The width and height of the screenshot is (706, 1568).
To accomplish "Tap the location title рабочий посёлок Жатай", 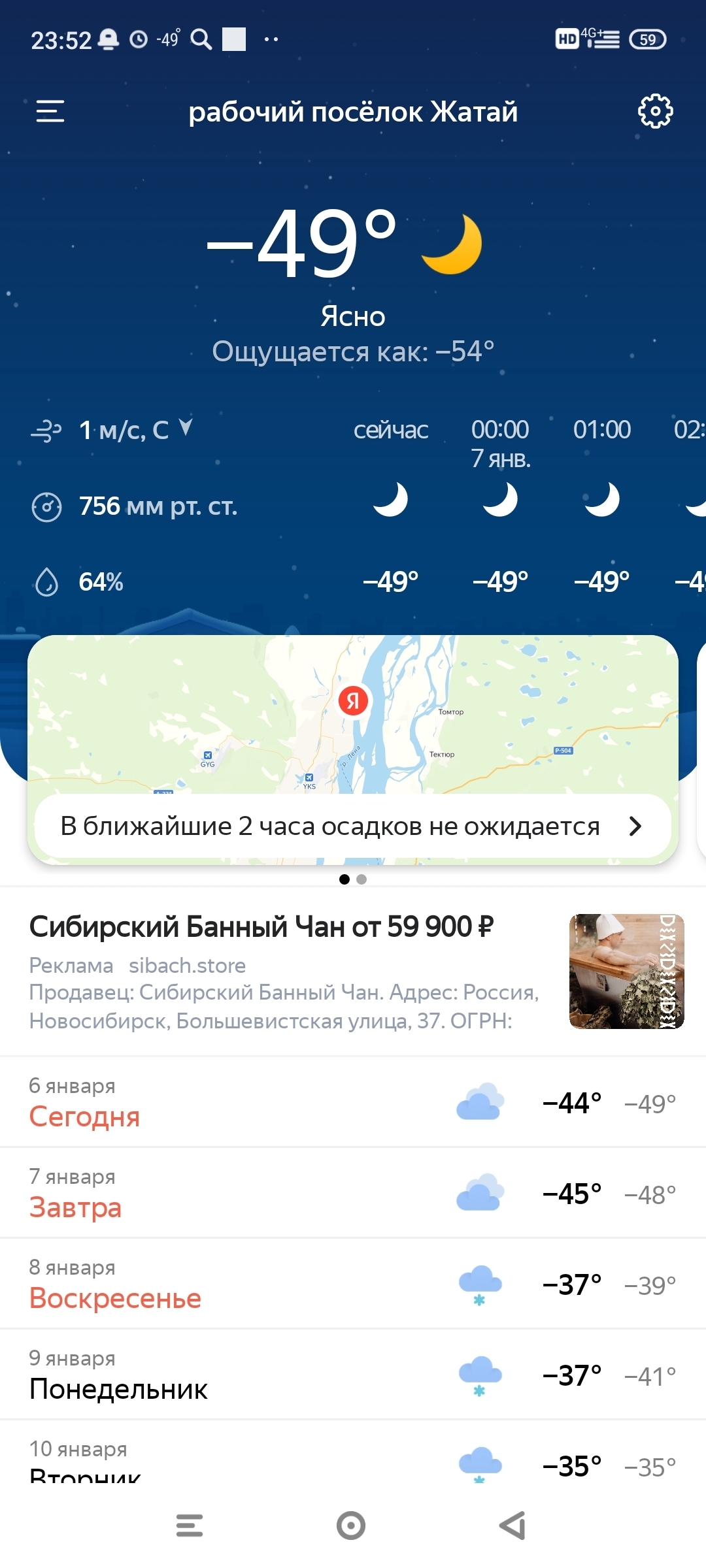I will [353, 112].
